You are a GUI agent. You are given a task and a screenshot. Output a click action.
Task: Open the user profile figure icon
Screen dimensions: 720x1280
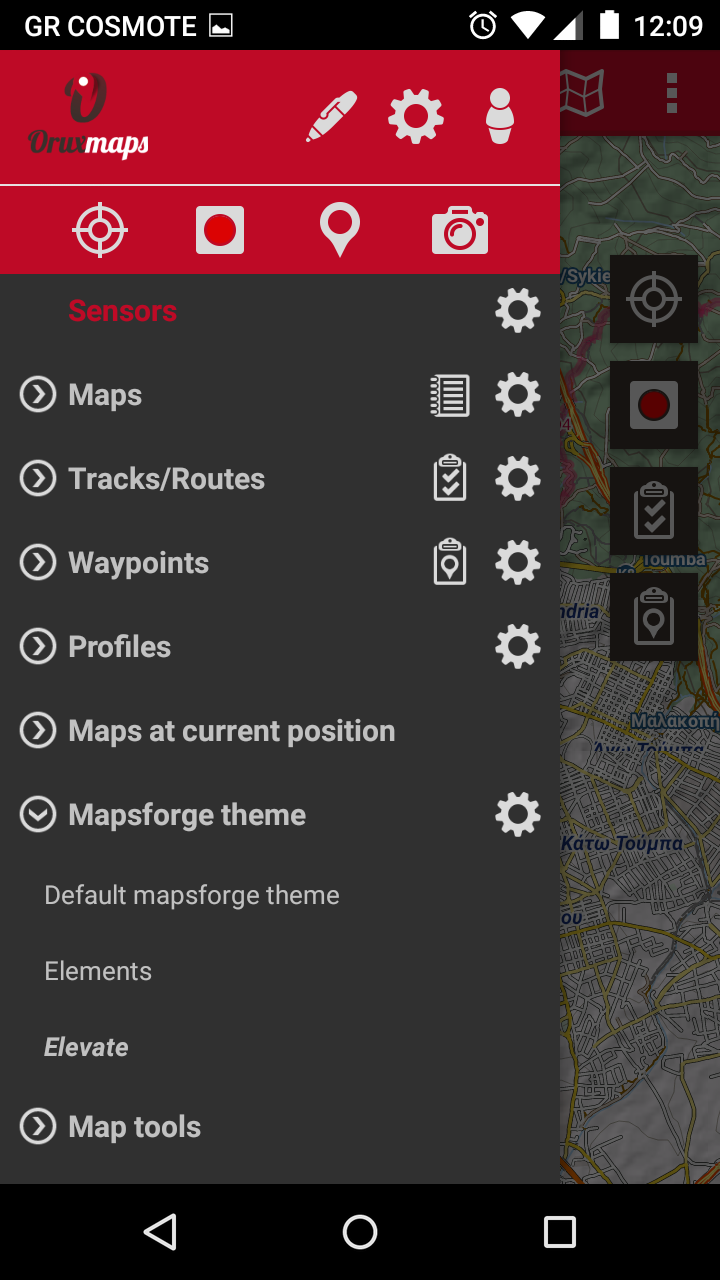499,116
